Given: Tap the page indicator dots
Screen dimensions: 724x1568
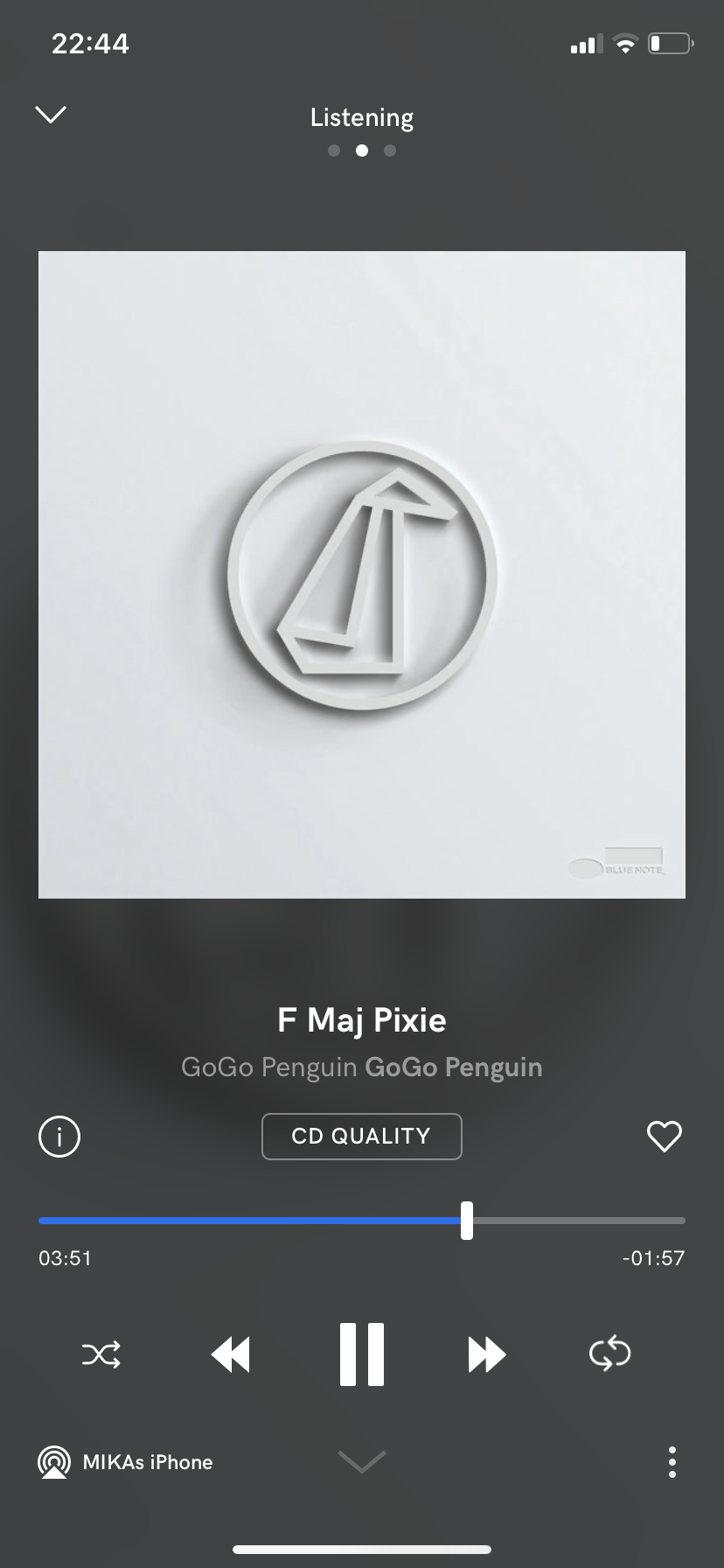Looking at the screenshot, I should tap(361, 150).
